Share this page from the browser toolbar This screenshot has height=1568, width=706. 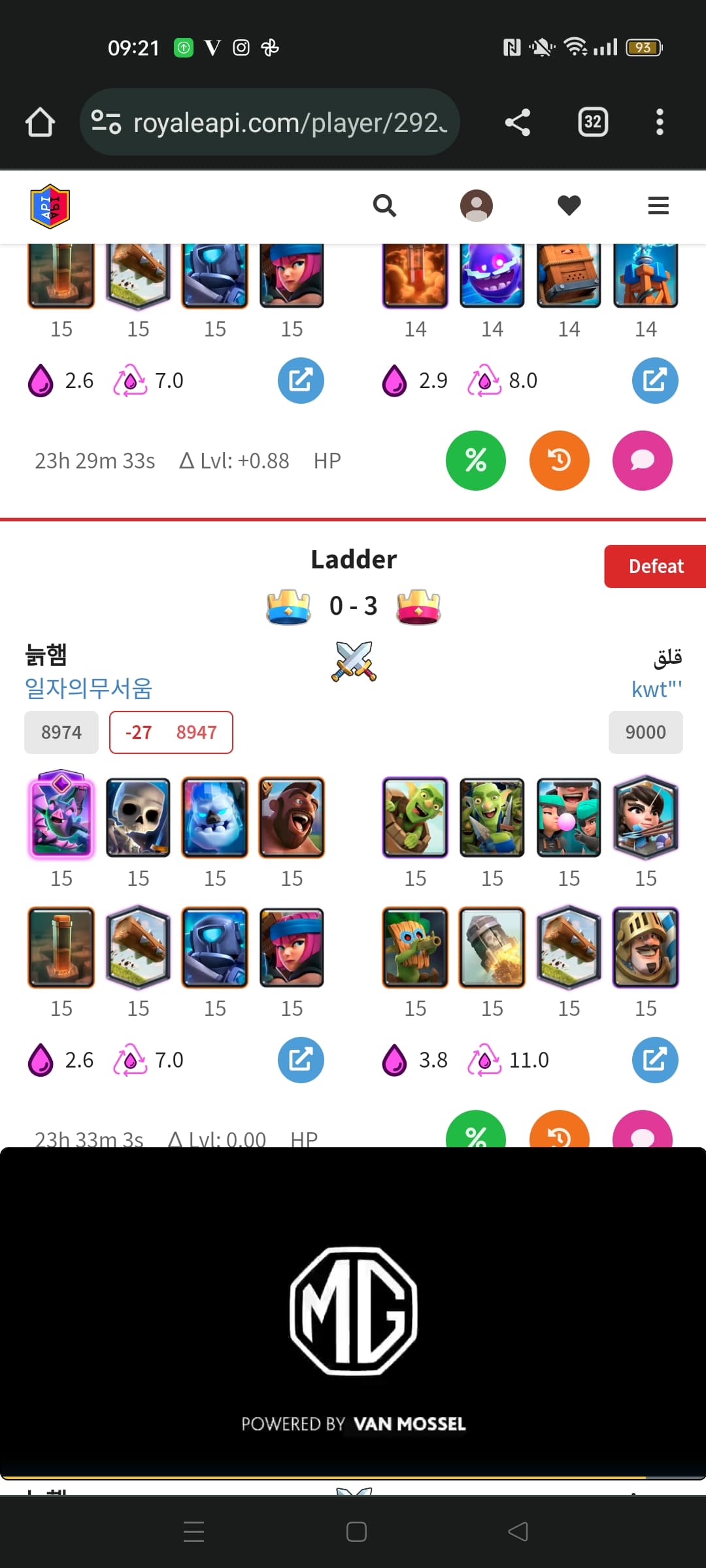tap(517, 122)
